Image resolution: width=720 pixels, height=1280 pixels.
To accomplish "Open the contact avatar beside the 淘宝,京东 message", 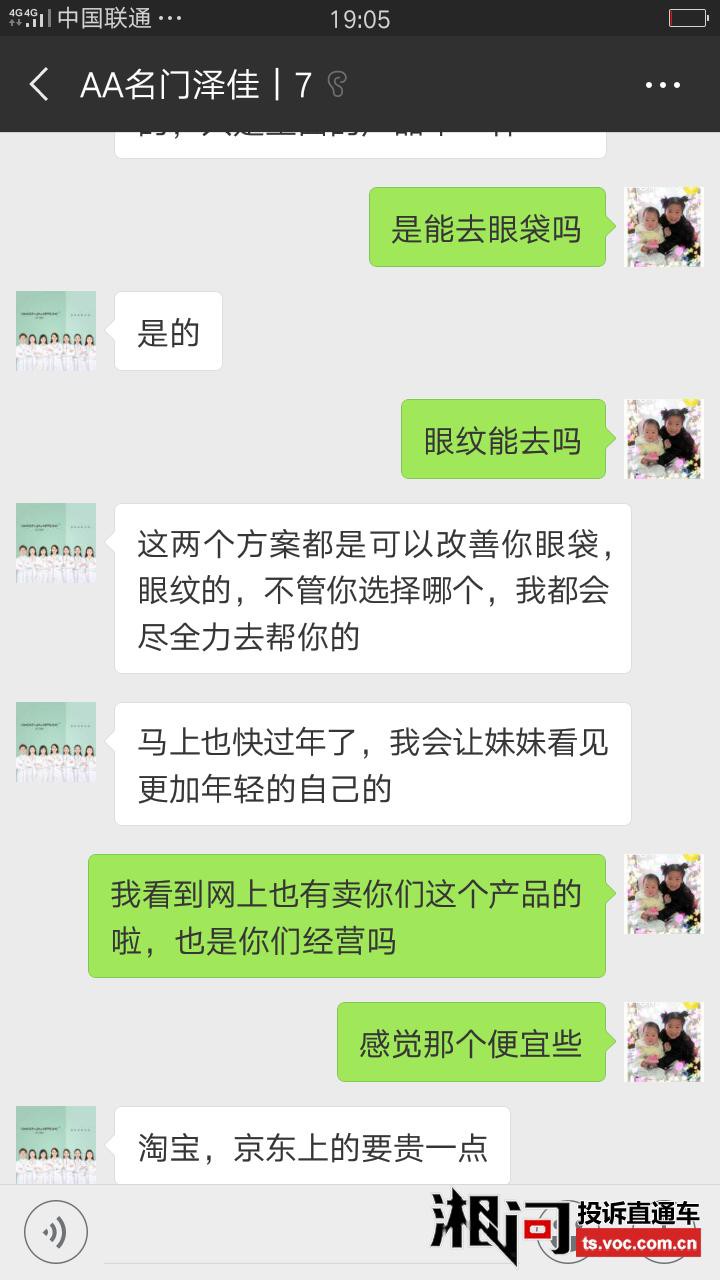I will 56,1145.
